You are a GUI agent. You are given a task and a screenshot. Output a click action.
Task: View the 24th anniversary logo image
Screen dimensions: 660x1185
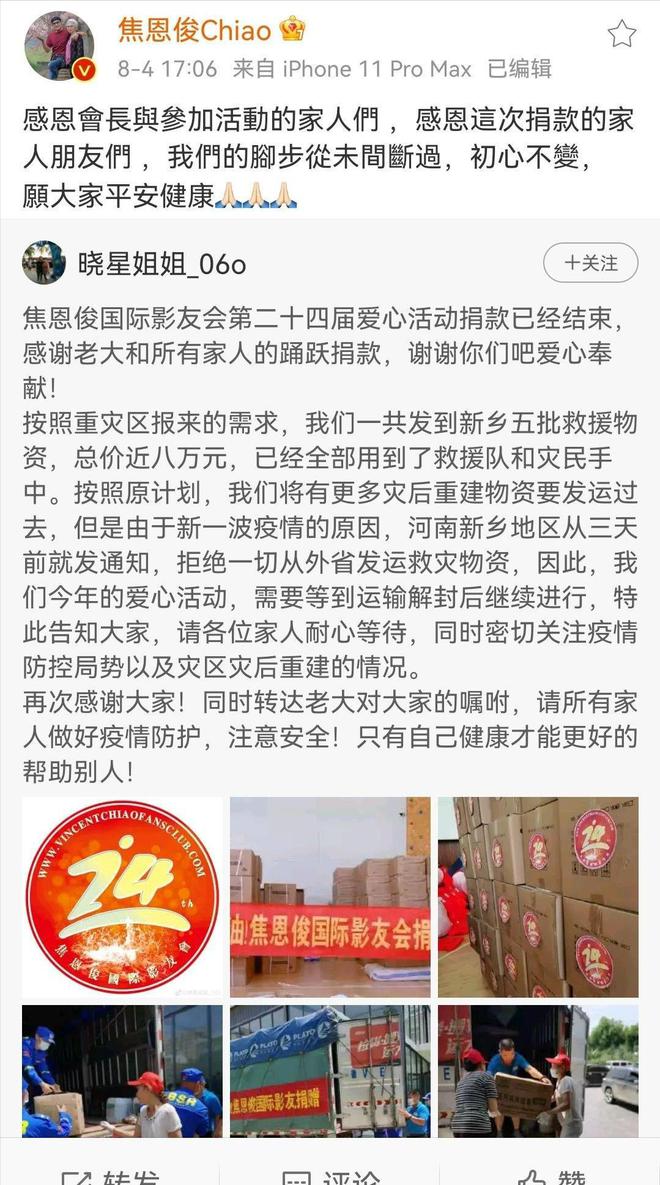[122, 897]
